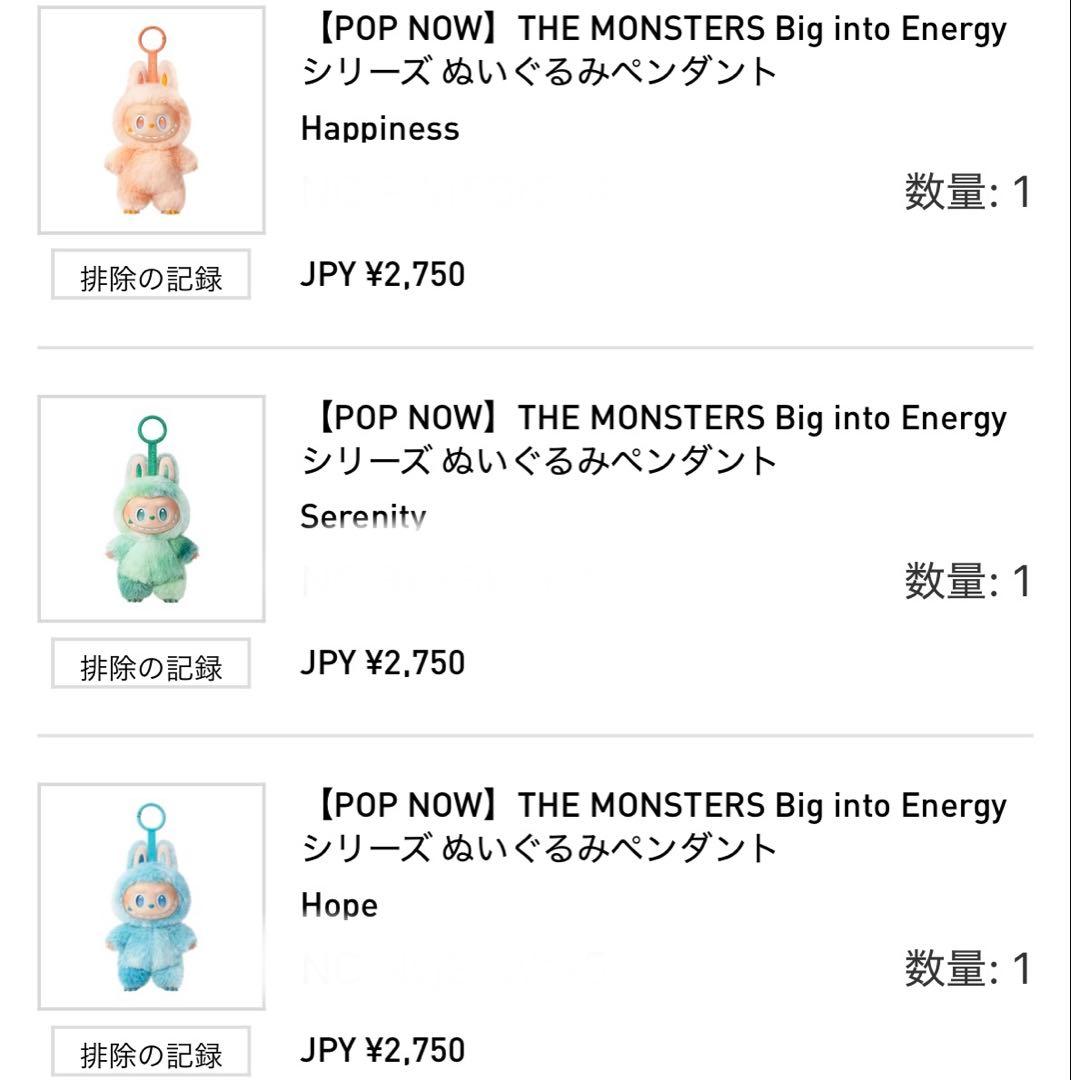Click the 排除の記録 button under Hope item
The height and width of the screenshot is (1080, 1071).
point(150,1050)
